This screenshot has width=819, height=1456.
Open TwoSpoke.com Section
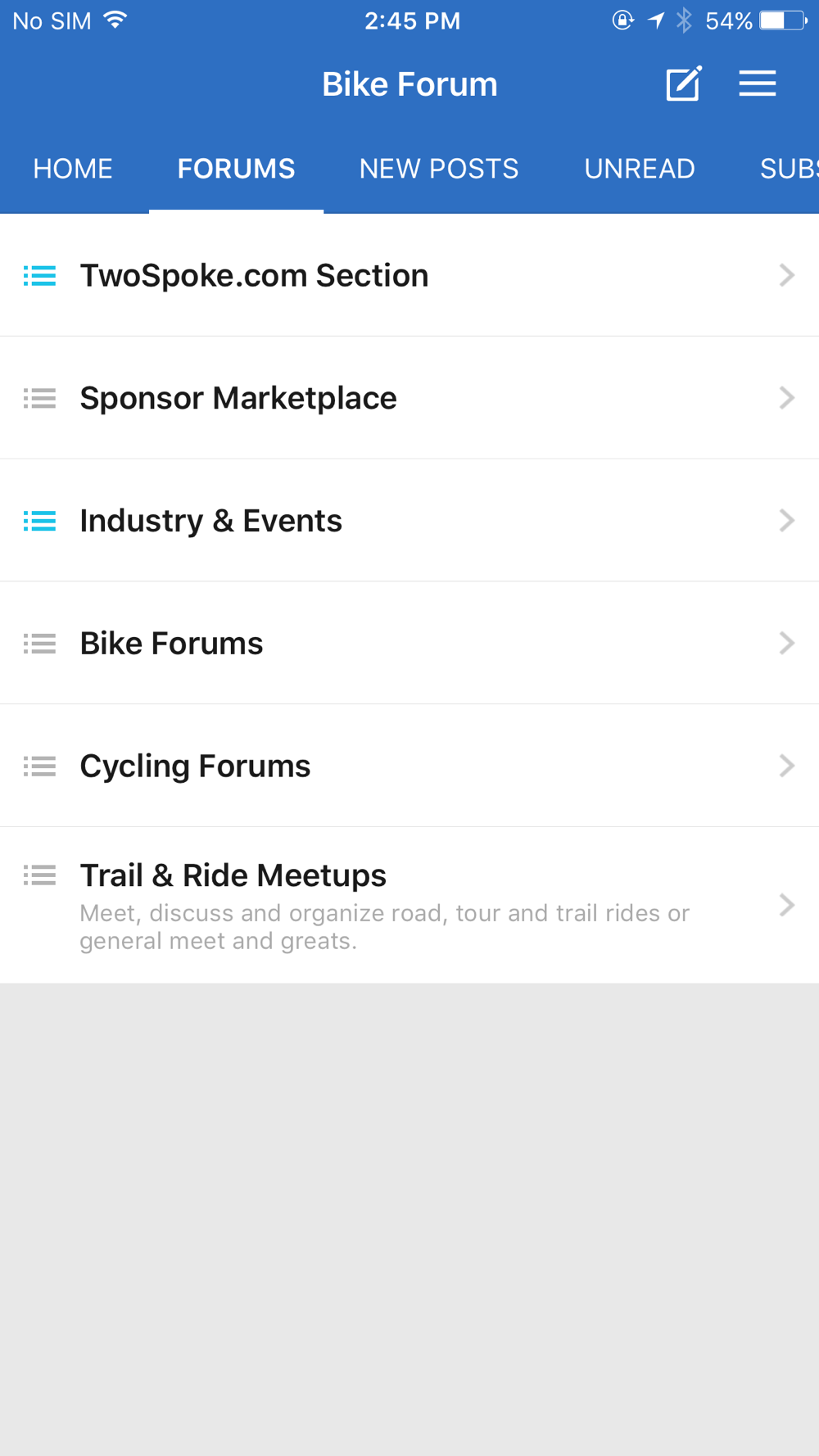tap(409, 275)
